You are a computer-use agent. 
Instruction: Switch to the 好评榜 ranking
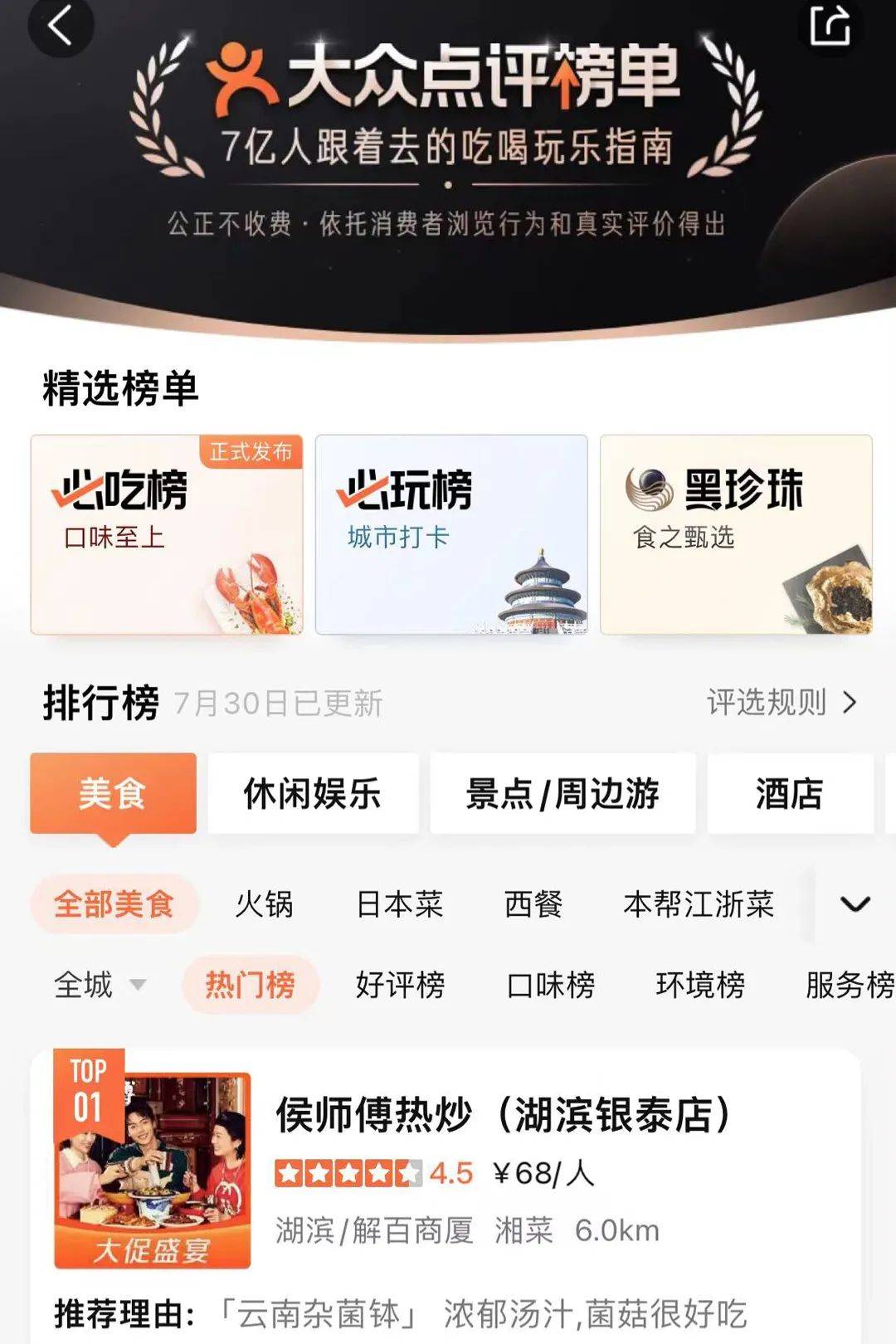400,985
